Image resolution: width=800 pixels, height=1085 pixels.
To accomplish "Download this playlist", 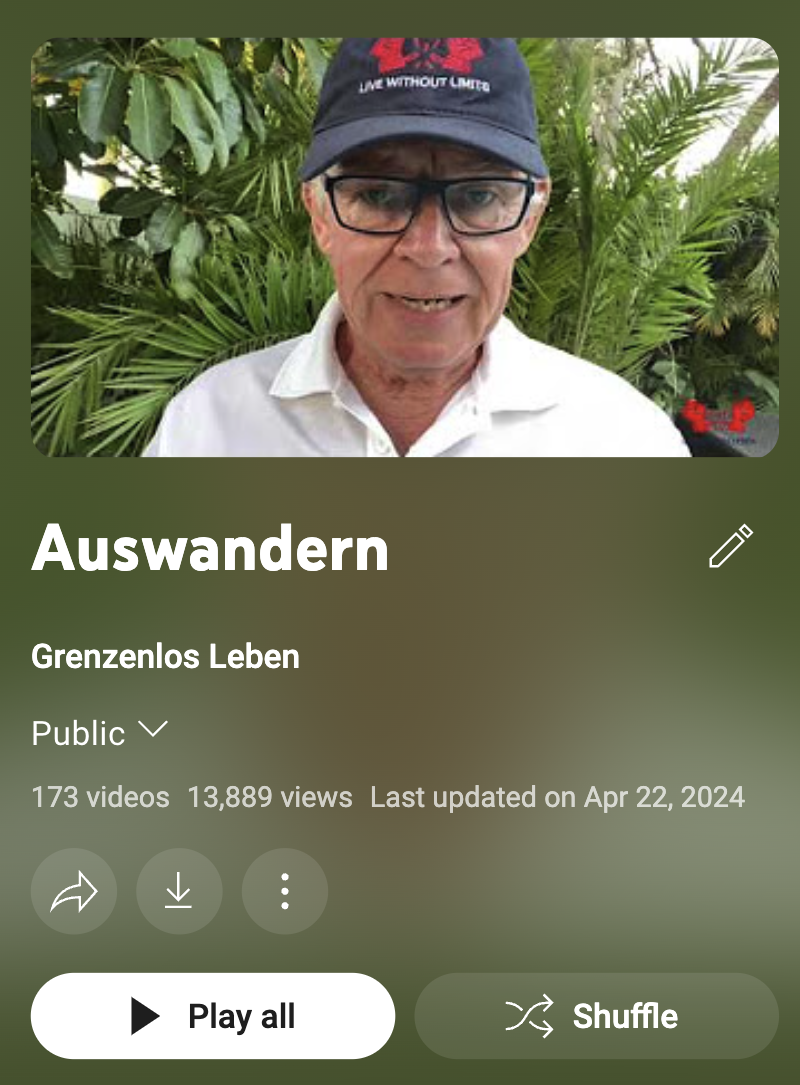I will pos(179,891).
